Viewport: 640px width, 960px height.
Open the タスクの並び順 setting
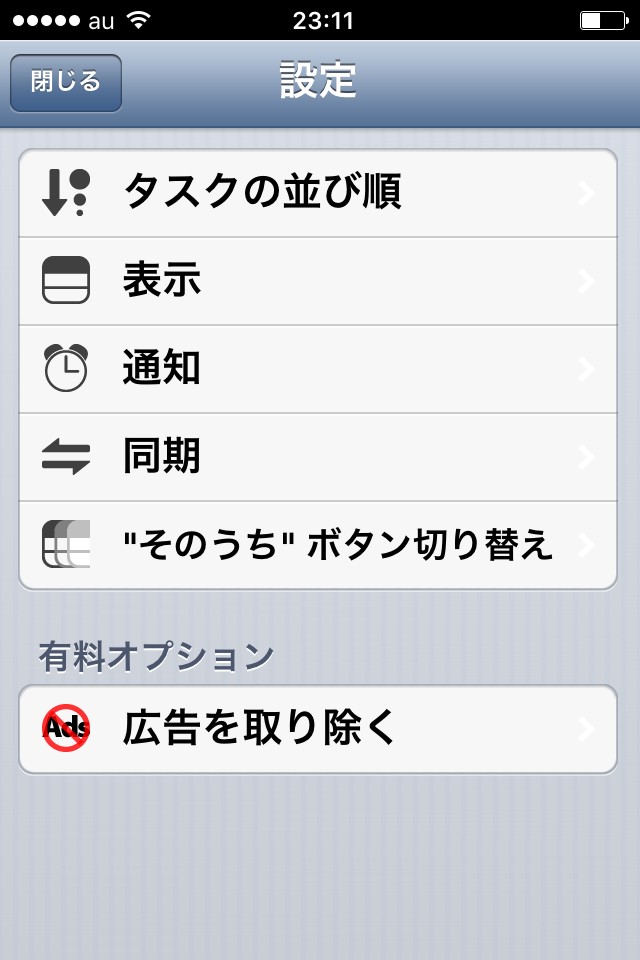(x=318, y=193)
